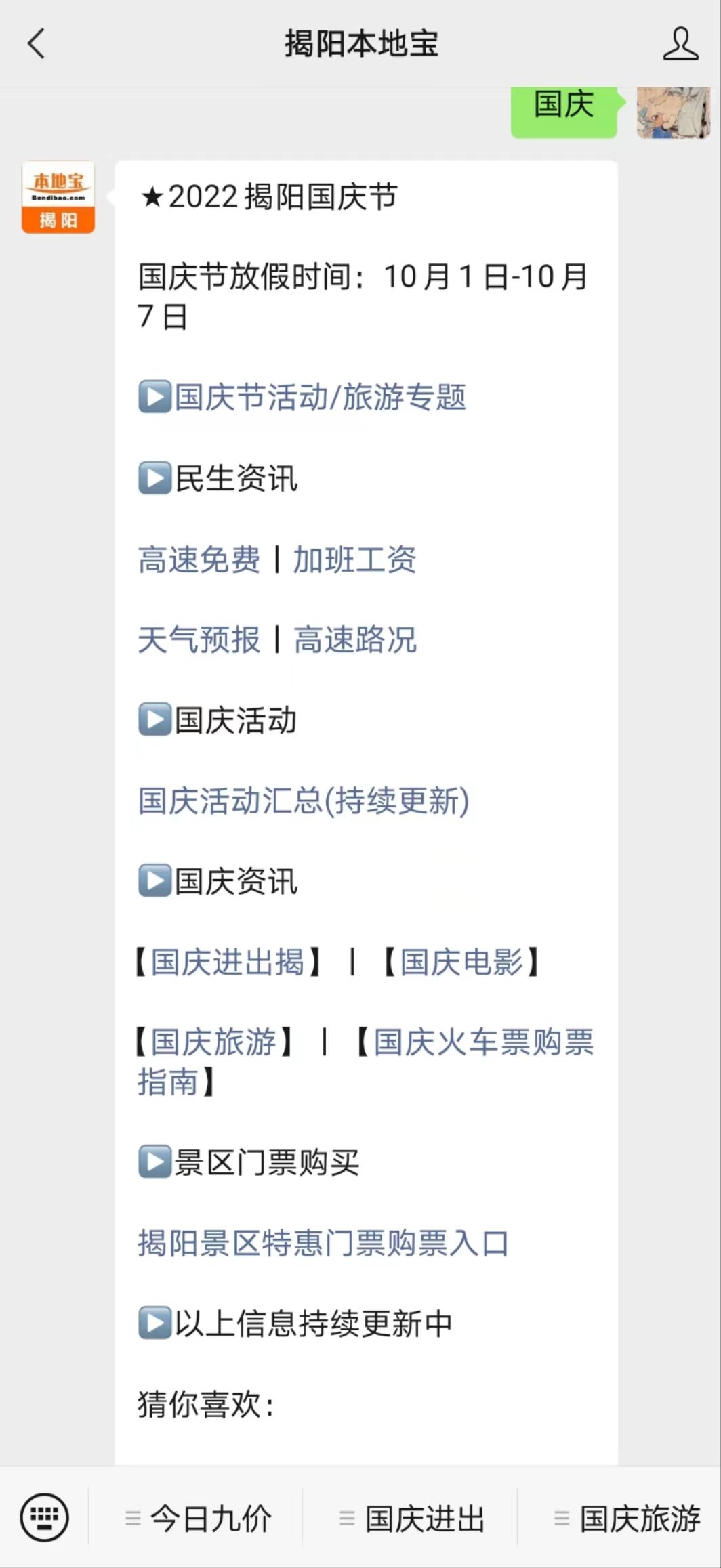Open the 加班工资 link
The height and width of the screenshot is (1568, 721).
(354, 559)
